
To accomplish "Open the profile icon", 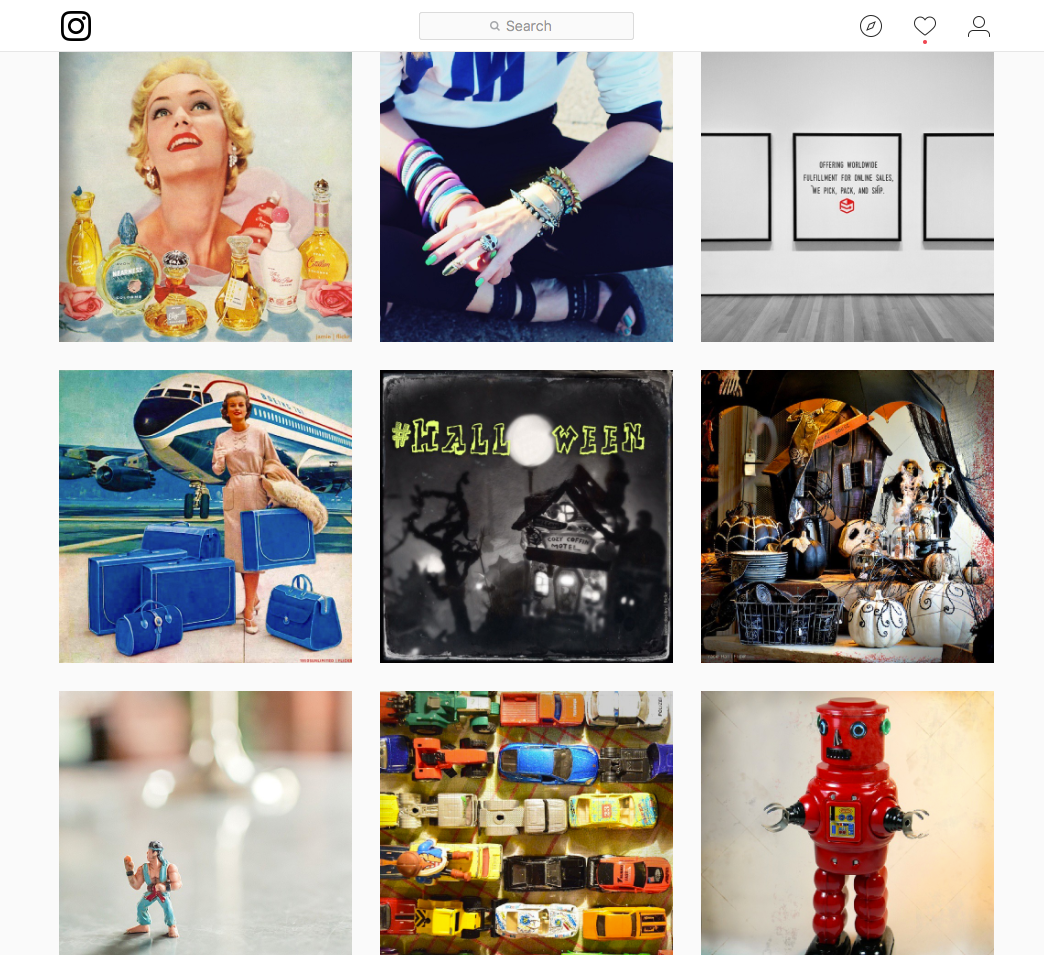I will [x=979, y=26].
